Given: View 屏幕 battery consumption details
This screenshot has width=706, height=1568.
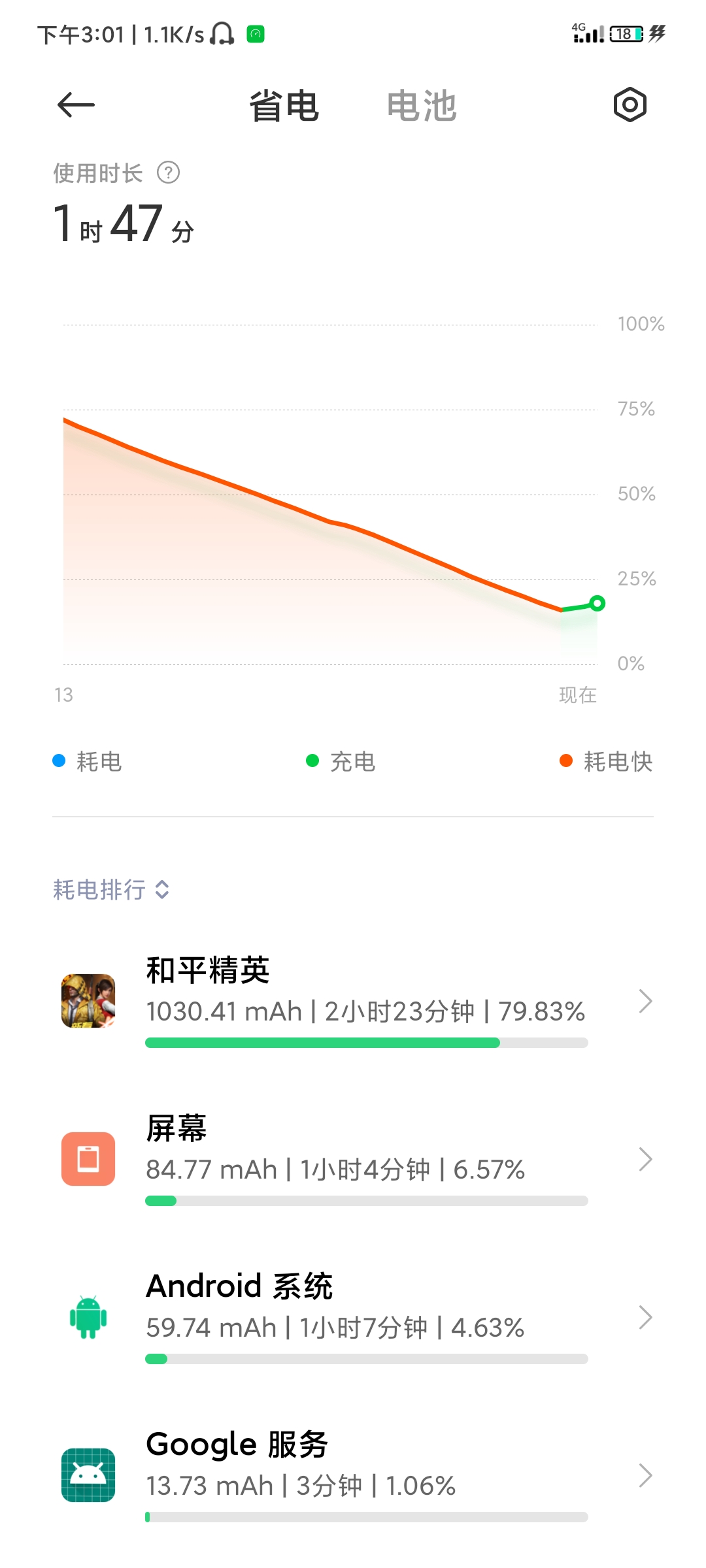Looking at the screenshot, I should pyautogui.click(x=353, y=1159).
